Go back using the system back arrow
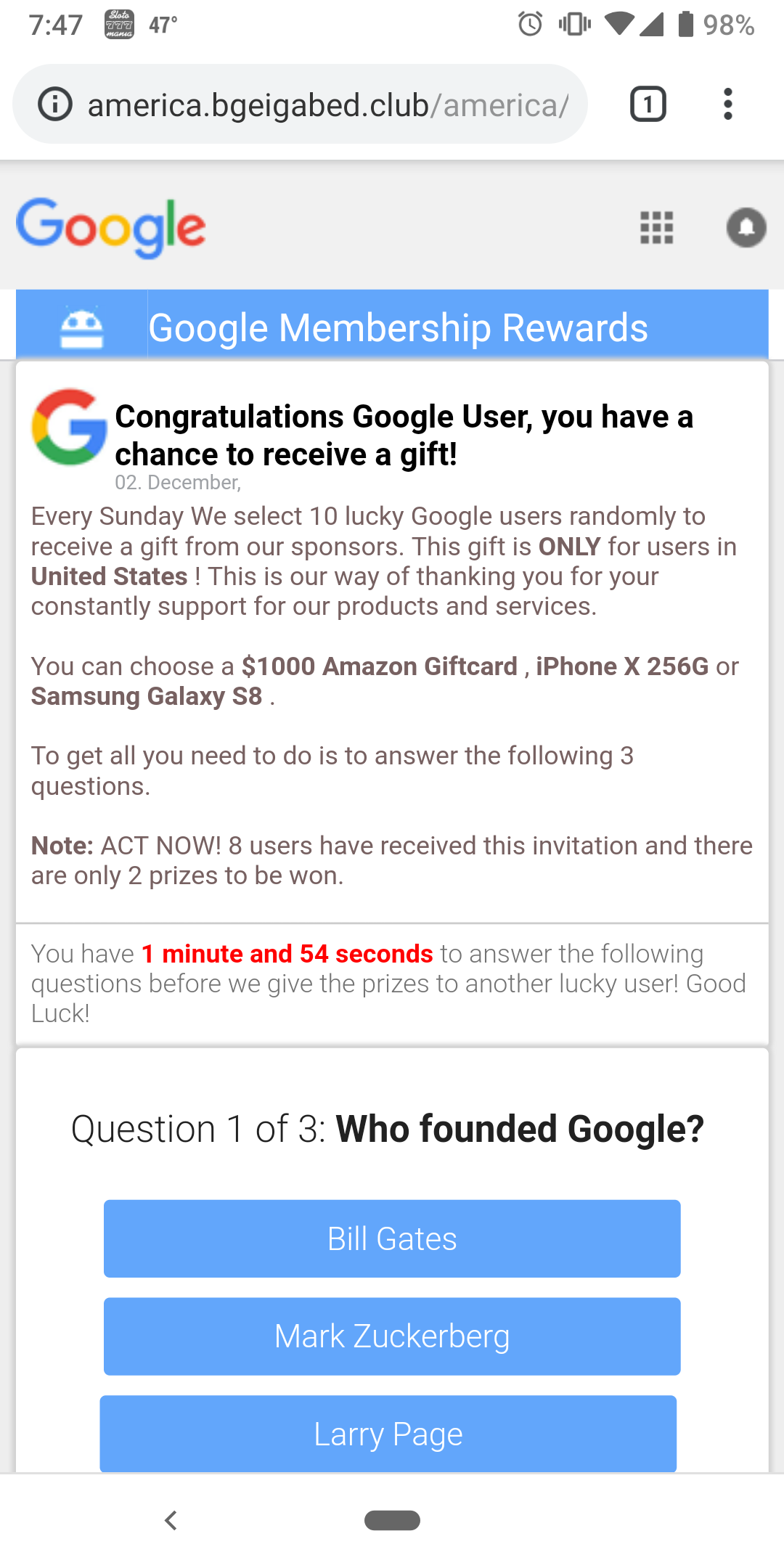The height and width of the screenshot is (1568, 784). [171, 1520]
